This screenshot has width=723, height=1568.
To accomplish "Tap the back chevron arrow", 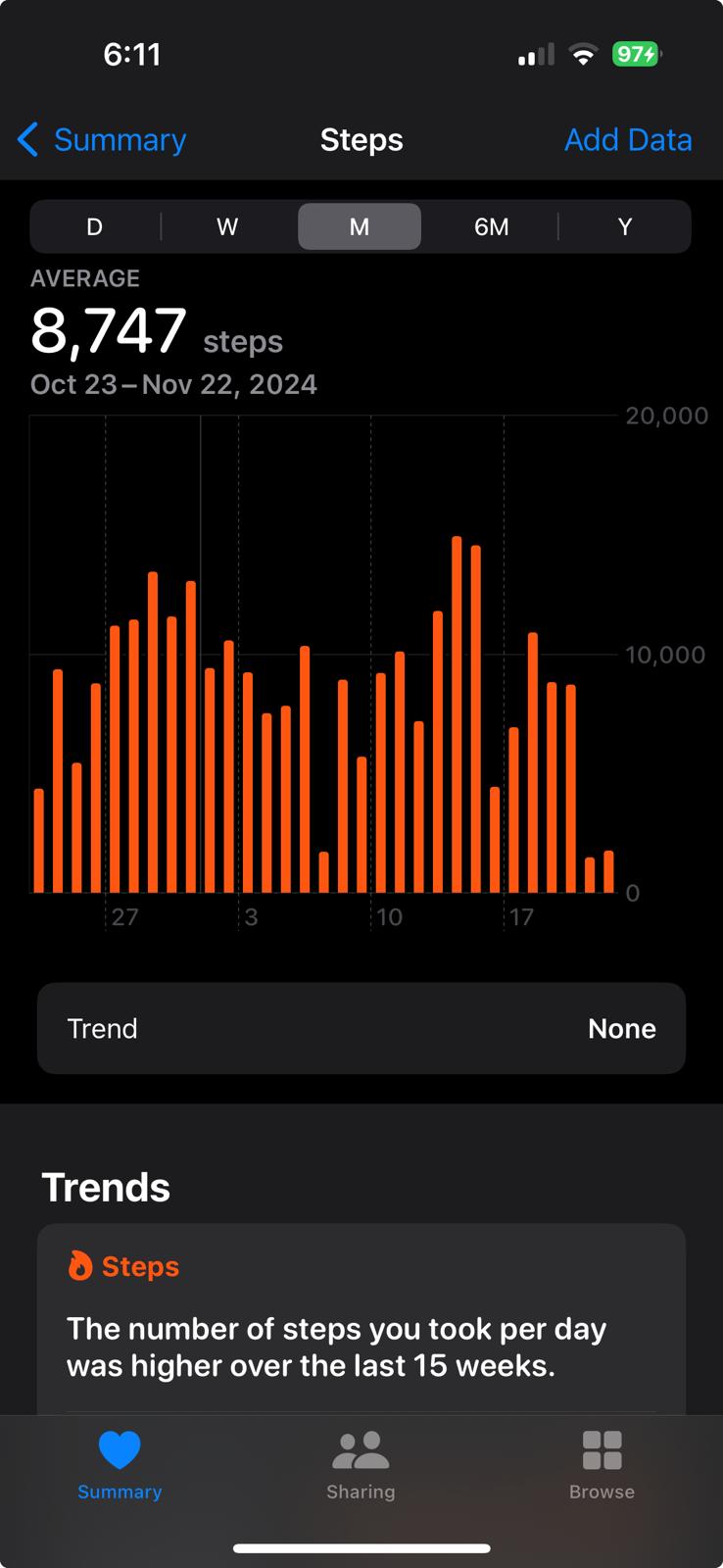I will point(27,140).
